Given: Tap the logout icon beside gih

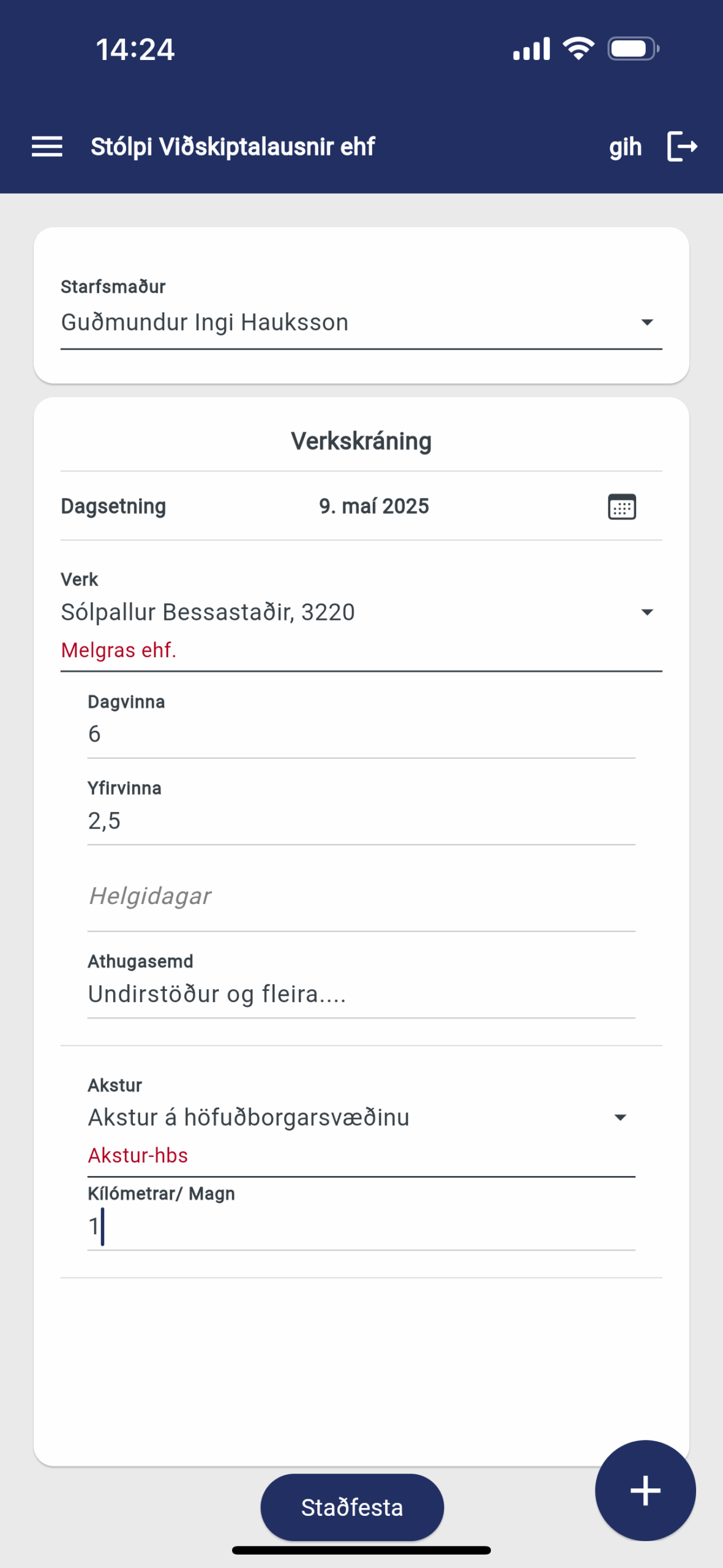Looking at the screenshot, I should [682, 146].
